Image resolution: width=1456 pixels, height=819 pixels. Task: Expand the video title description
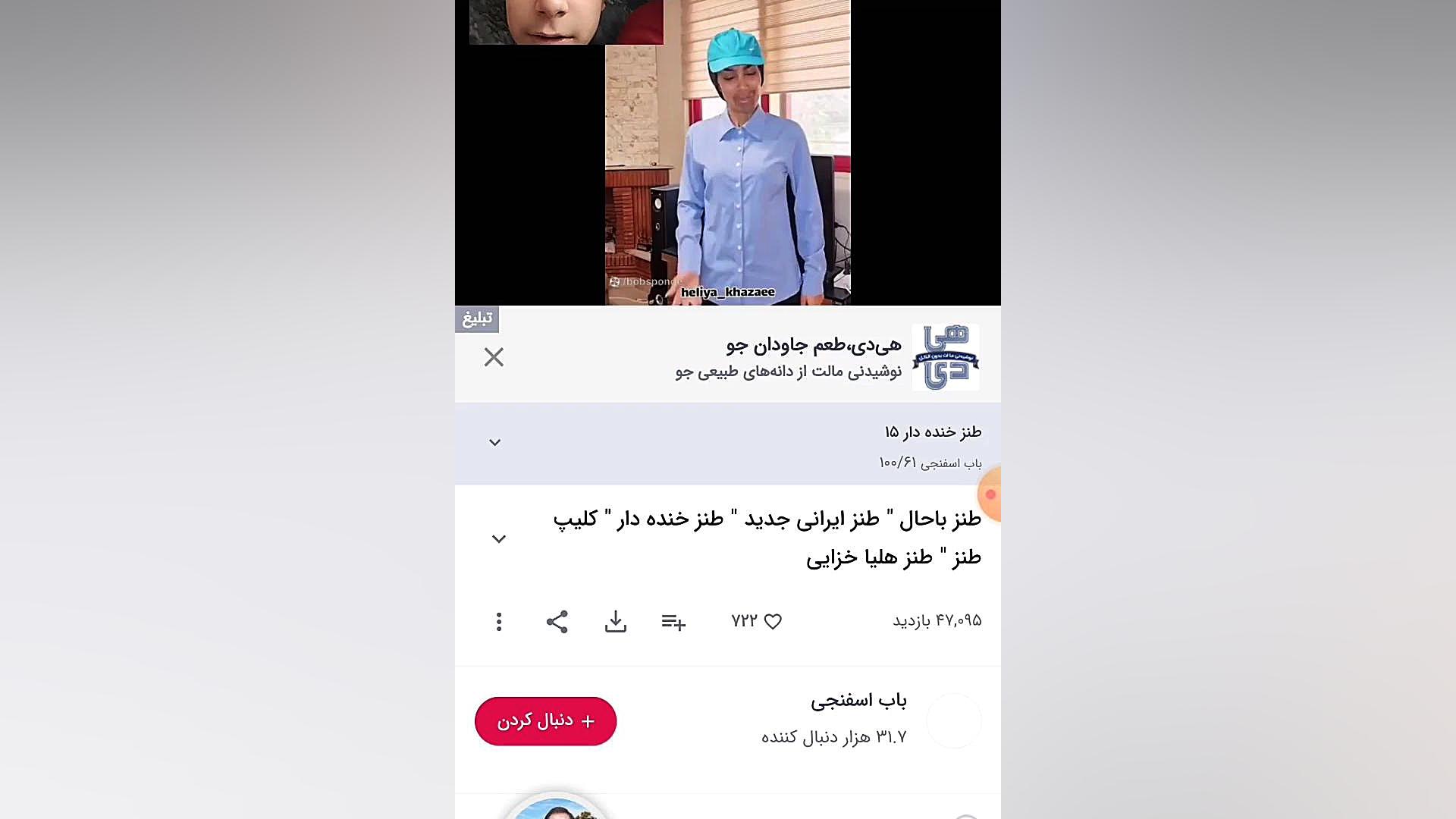coord(498,539)
